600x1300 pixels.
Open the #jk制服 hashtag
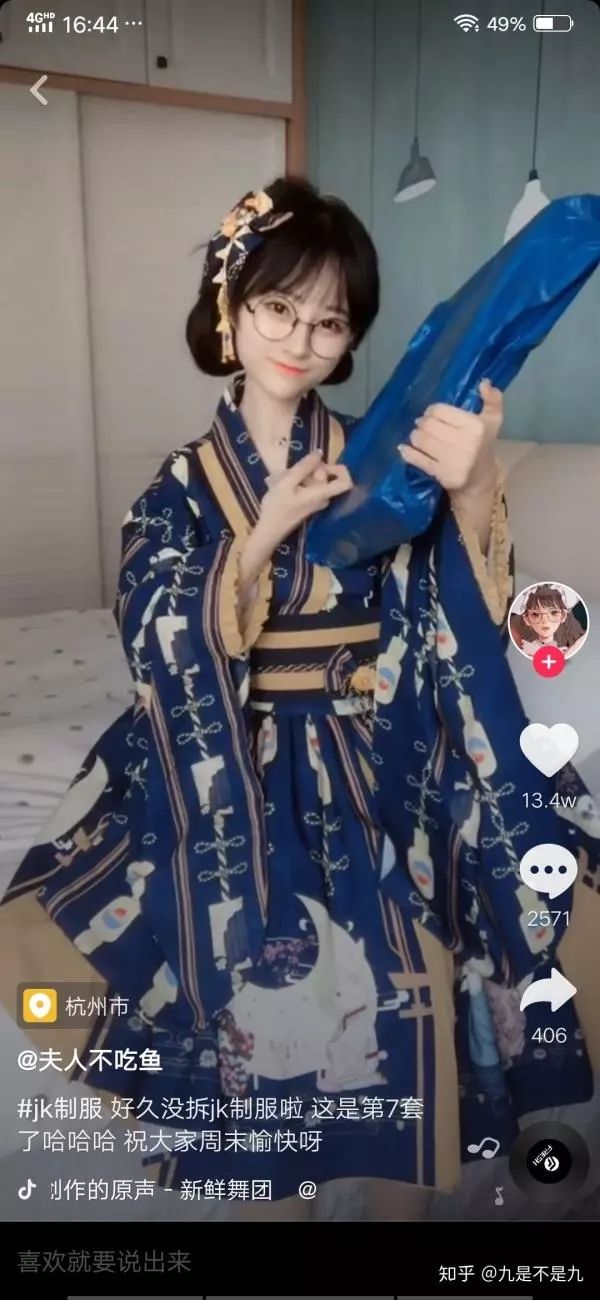point(60,1108)
